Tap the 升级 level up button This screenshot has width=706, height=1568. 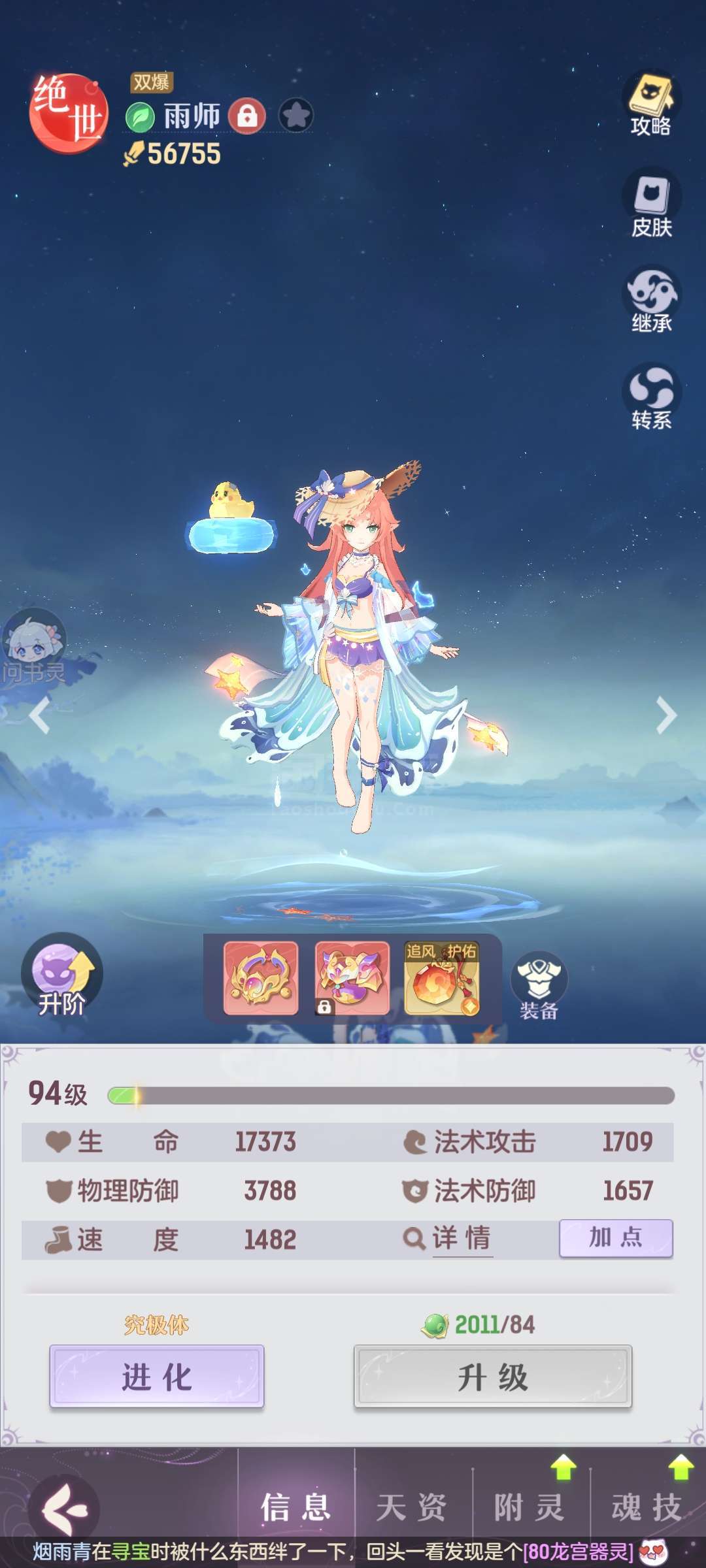(x=493, y=1376)
